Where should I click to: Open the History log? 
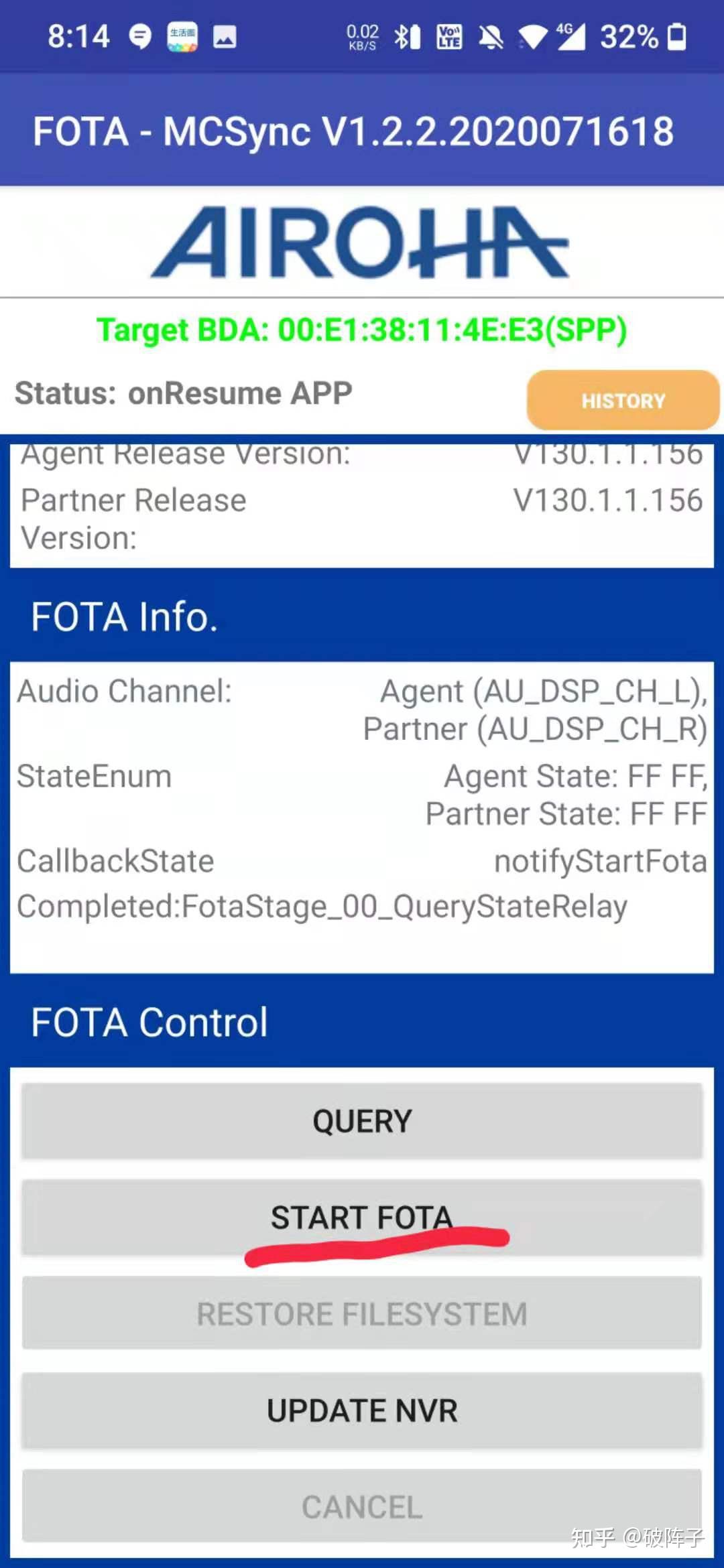click(623, 400)
